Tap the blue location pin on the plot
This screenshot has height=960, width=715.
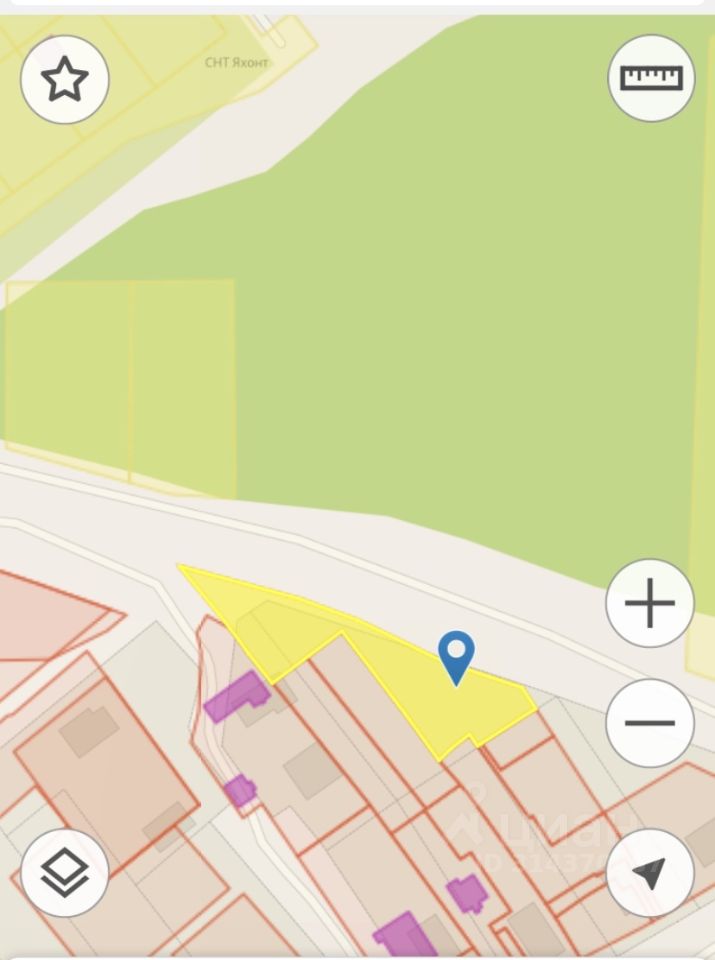click(456, 656)
